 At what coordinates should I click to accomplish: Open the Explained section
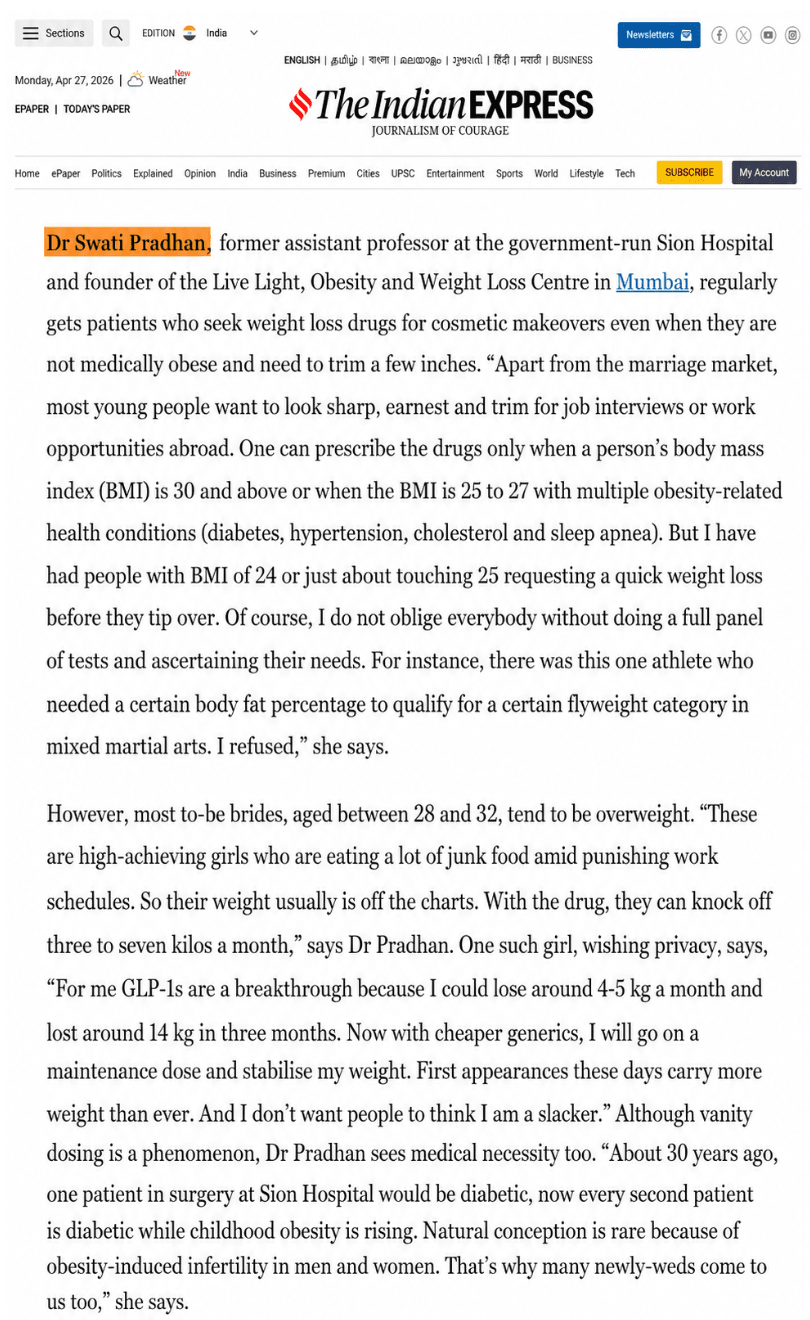click(153, 173)
